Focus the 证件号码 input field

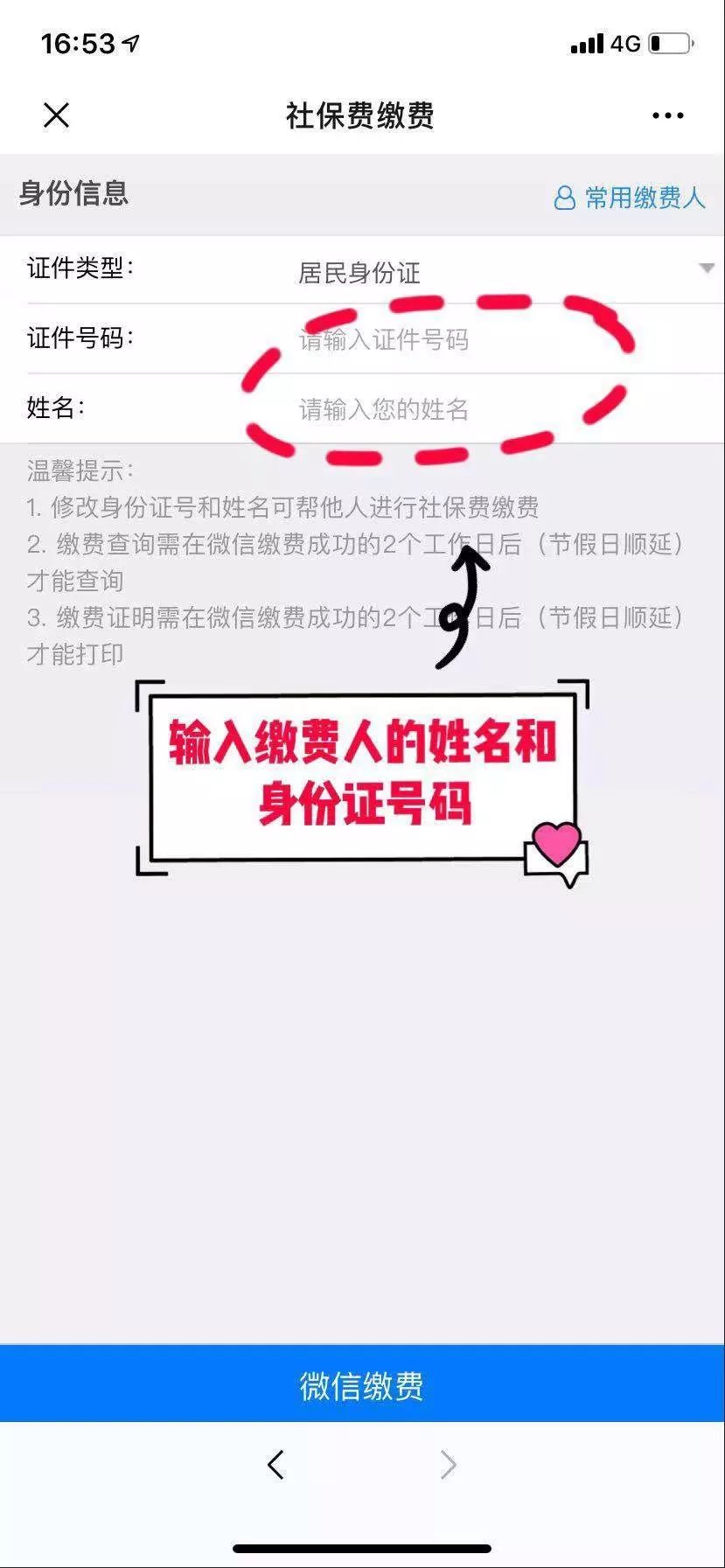507,339
